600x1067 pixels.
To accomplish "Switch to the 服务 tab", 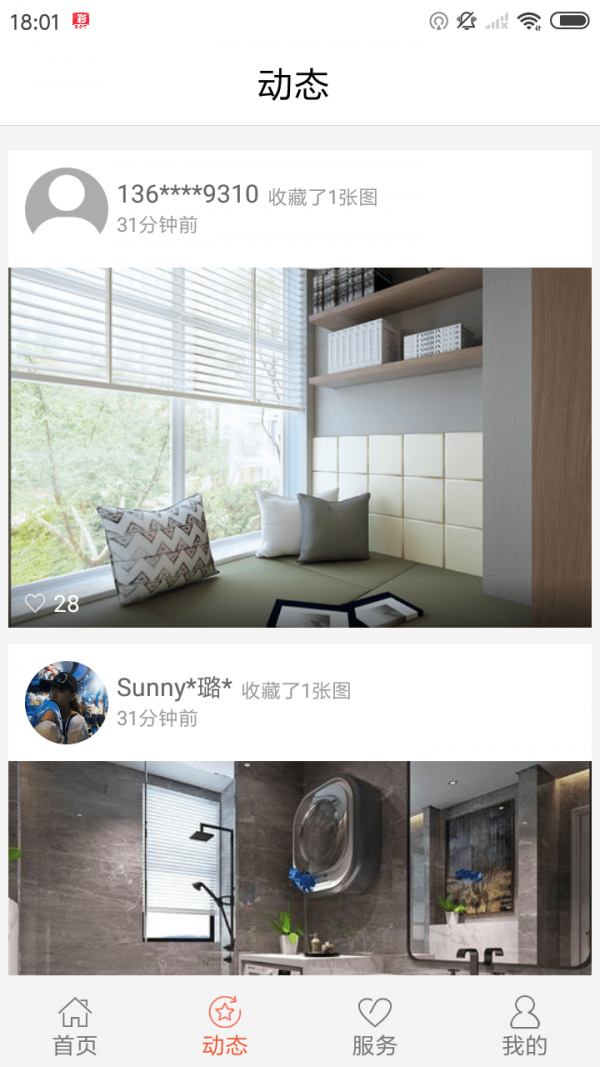I will pos(375,1025).
